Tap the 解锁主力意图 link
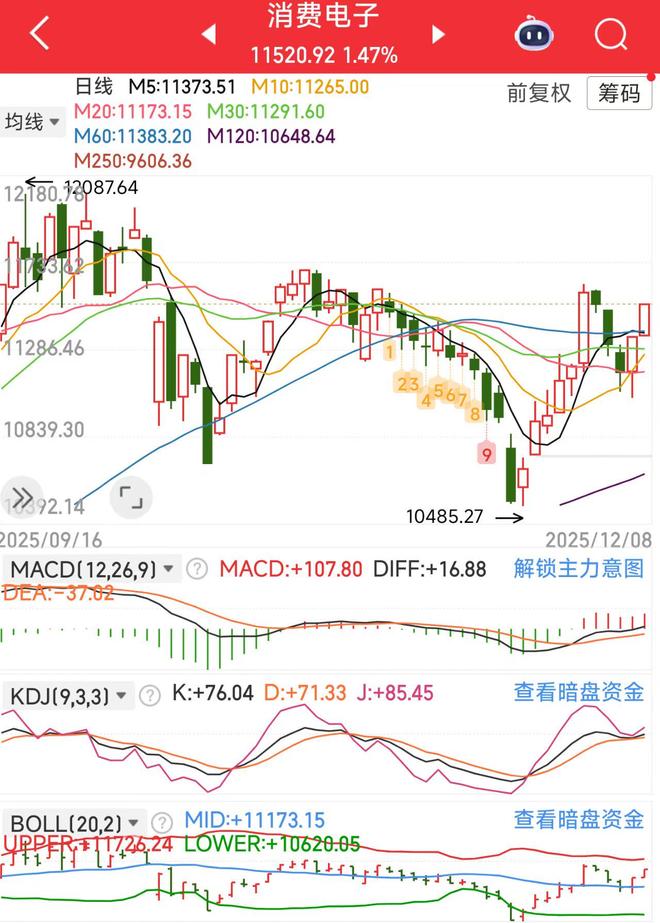The height and width of the screenshot is (923, 660). pyautogui.click(x=579, y=569)
